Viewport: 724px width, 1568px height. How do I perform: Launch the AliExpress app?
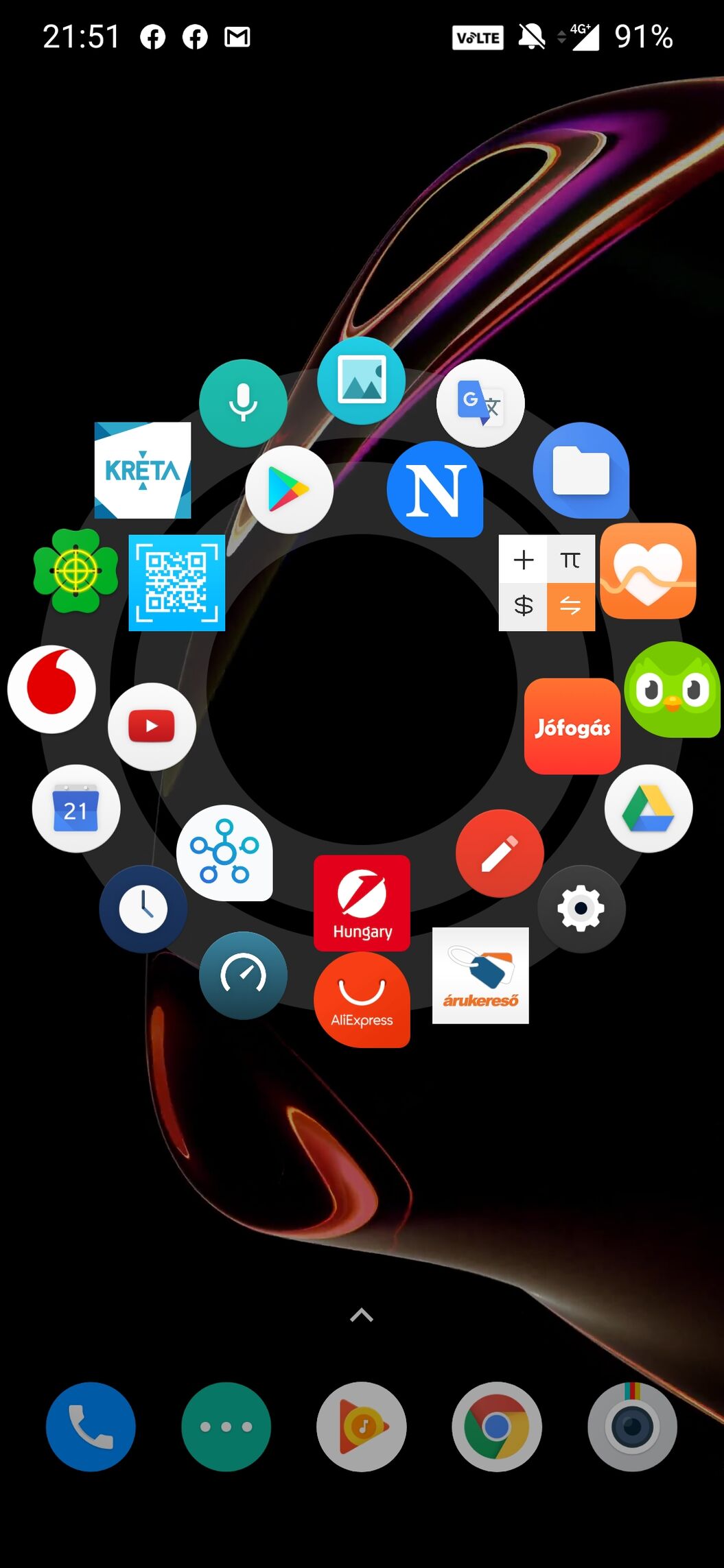[x=362, y=999]
